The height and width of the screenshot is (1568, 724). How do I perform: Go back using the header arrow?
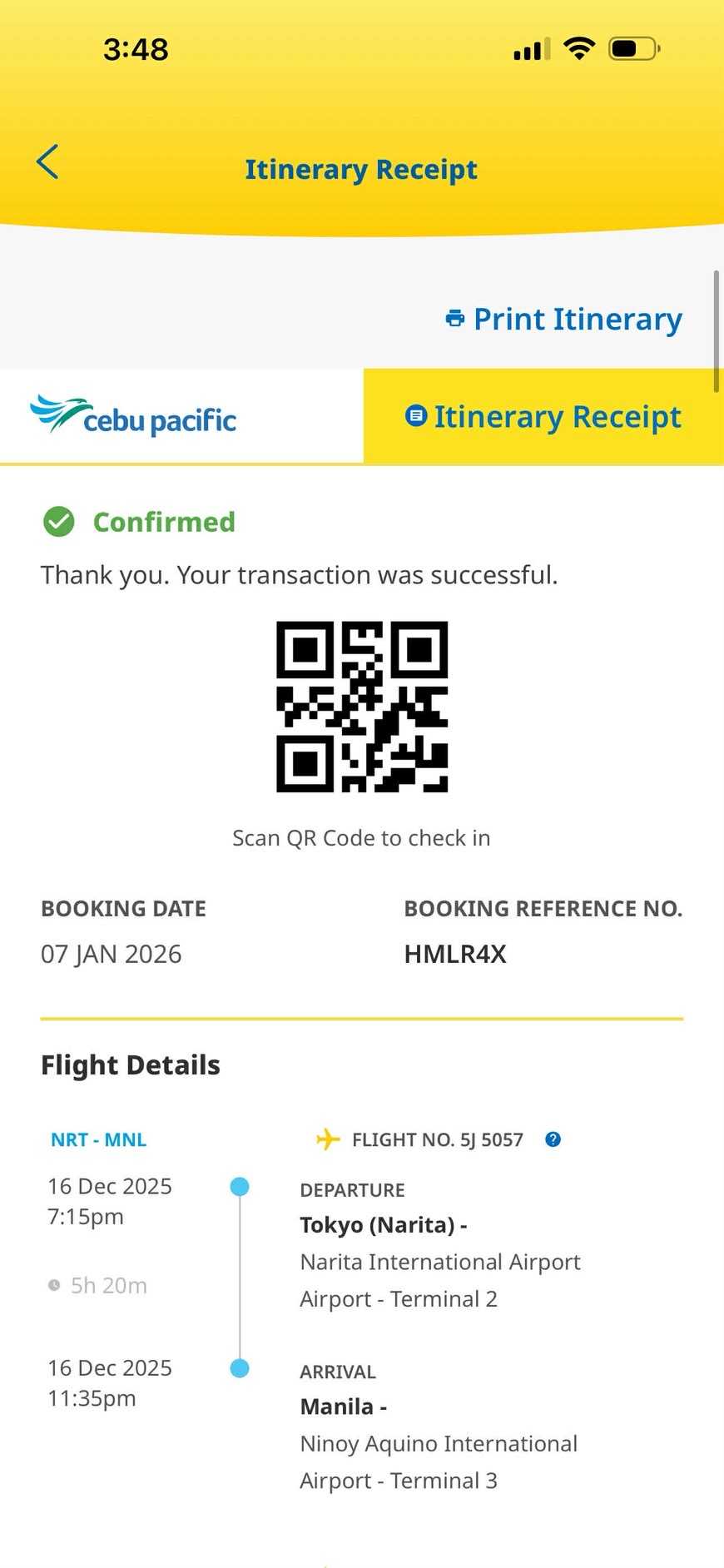pos(48,162)
